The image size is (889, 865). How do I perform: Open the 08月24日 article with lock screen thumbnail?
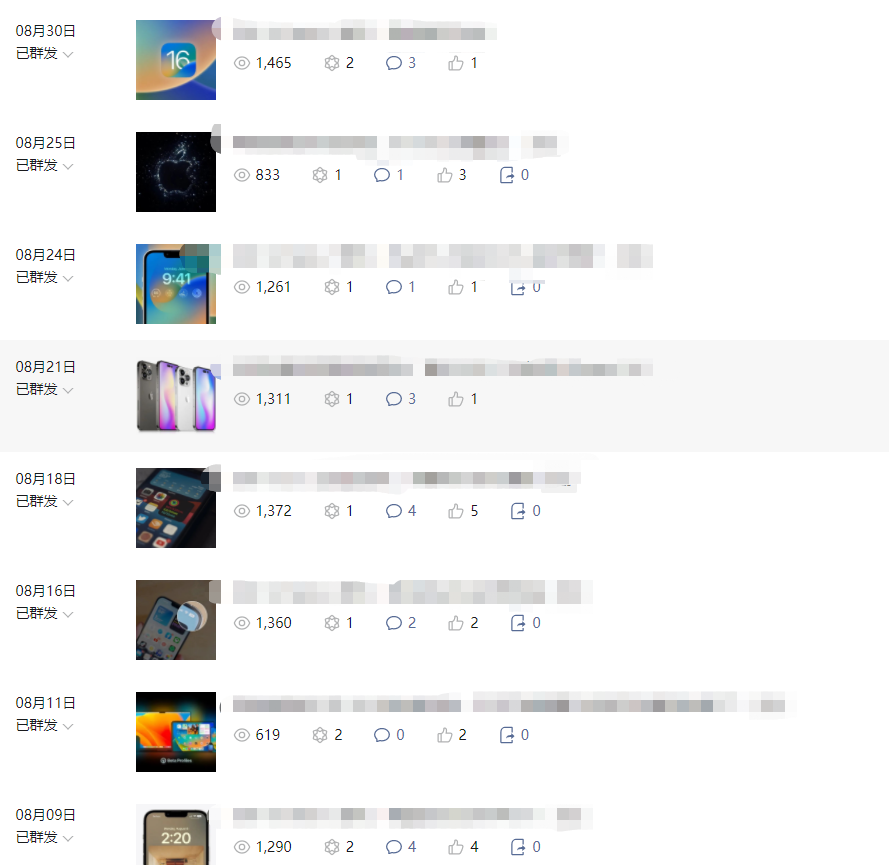176,284
